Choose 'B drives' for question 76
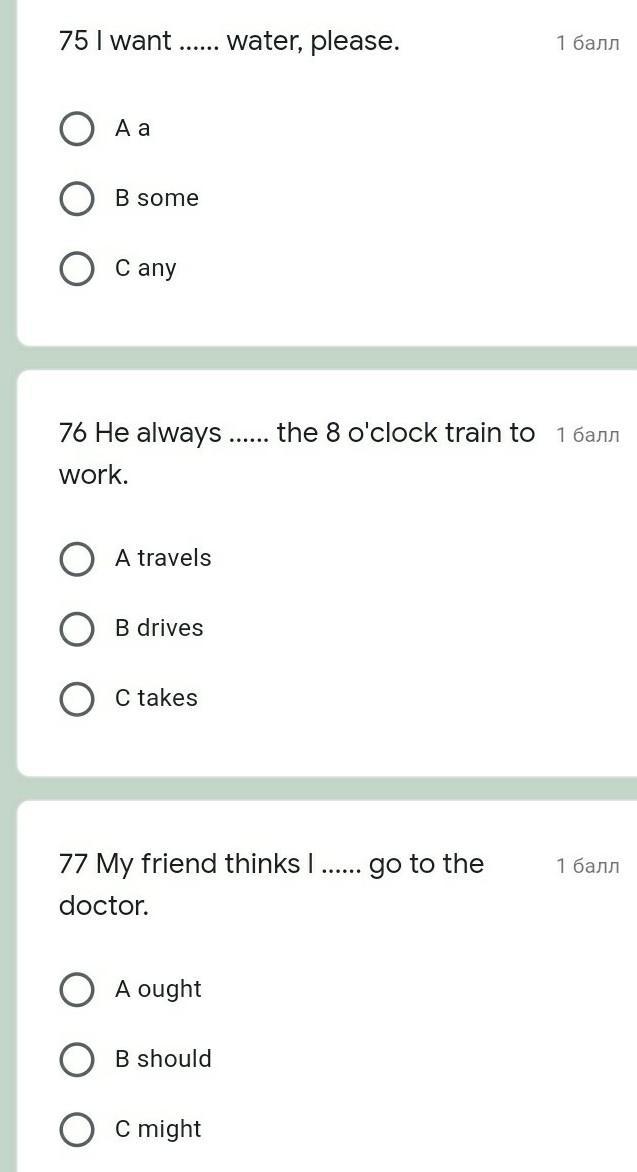Screen dimensions: 637x1172 (77, 629)
